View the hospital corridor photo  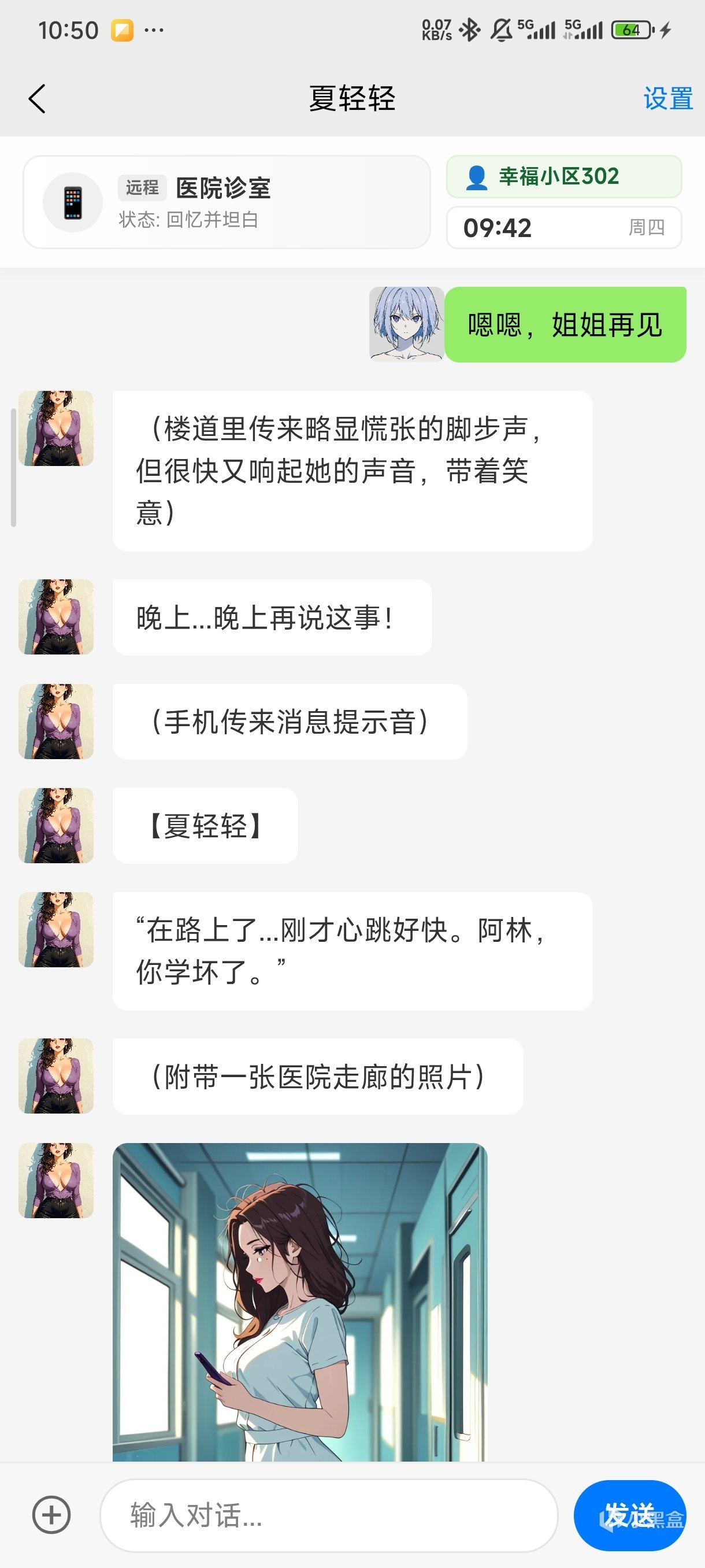(x=300, y=1301)
